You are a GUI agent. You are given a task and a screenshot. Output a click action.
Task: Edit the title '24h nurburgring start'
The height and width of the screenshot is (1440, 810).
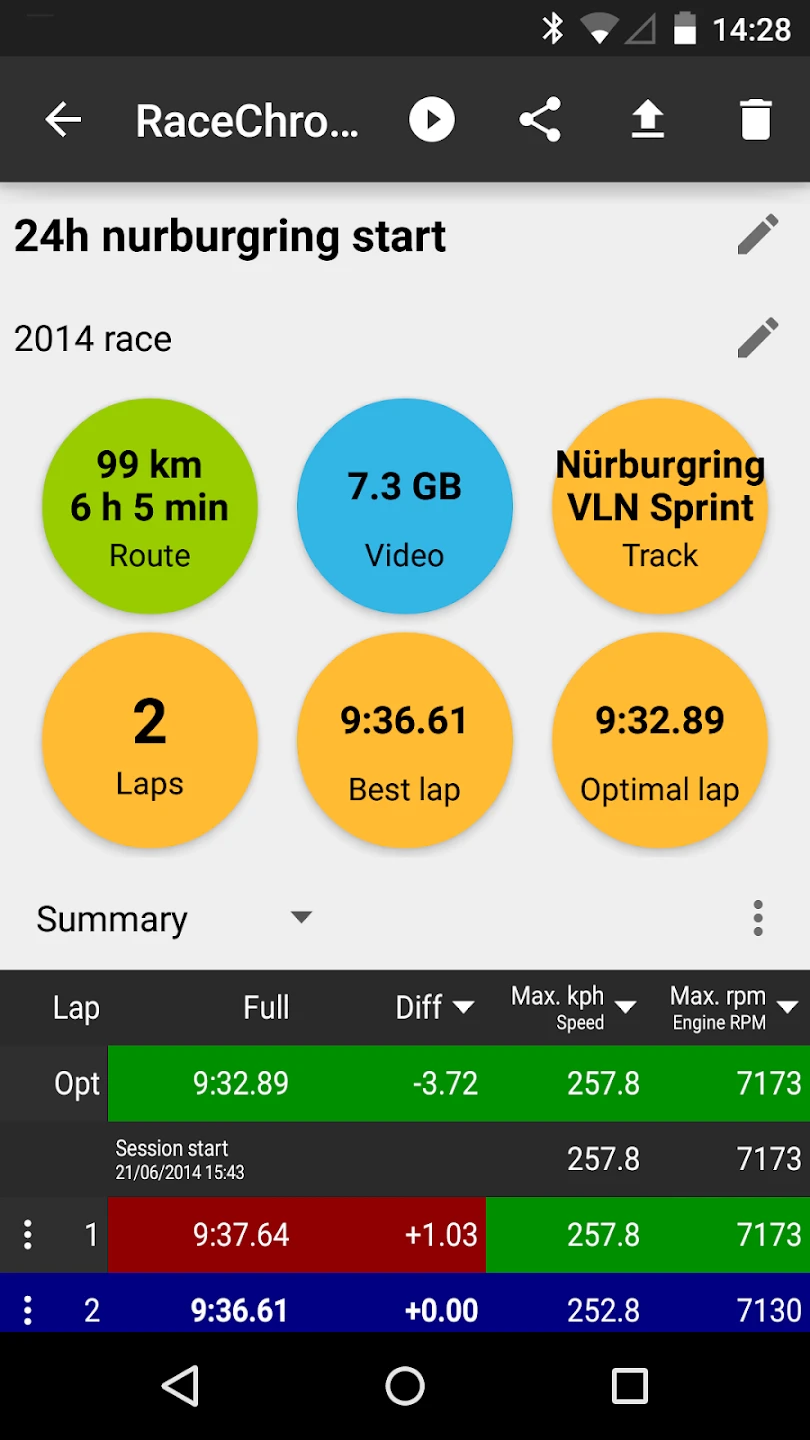coord(758,236)
